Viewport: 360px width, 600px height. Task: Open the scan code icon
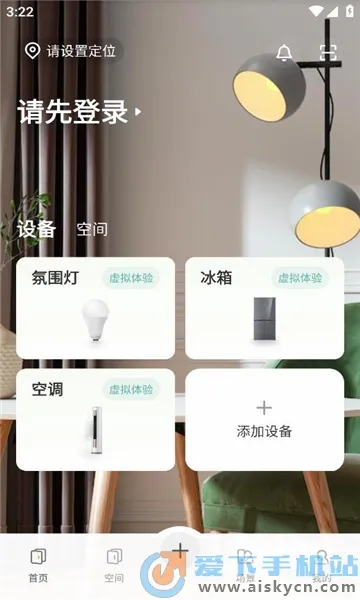(x=328, y=52)
